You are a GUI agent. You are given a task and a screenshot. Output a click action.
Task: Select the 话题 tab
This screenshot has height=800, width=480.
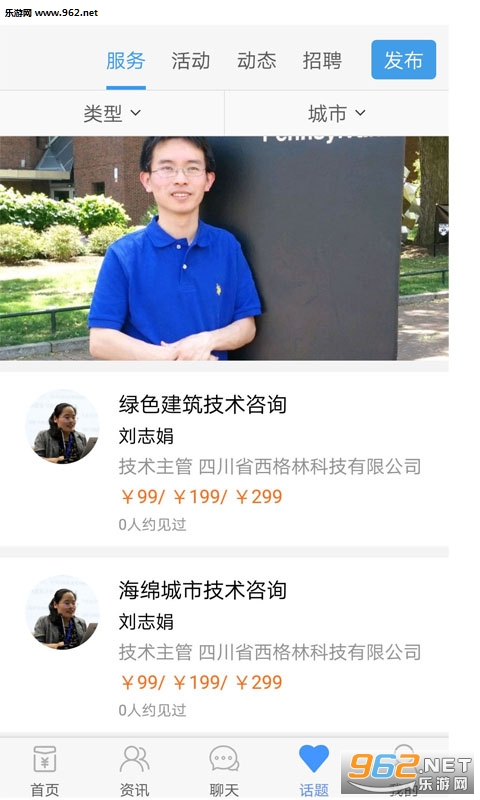point(314,770)
